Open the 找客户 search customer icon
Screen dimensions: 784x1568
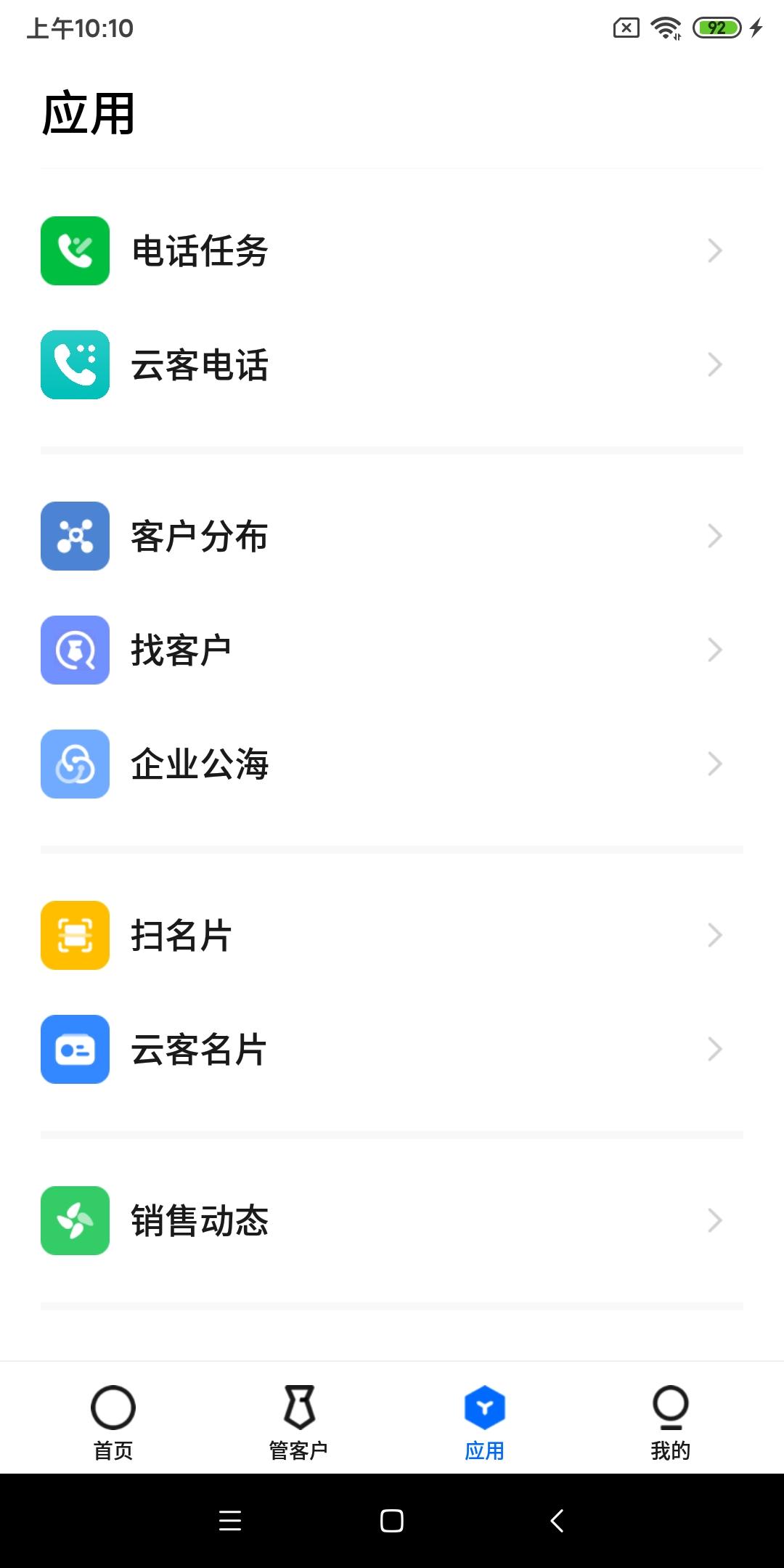point(75,650)
